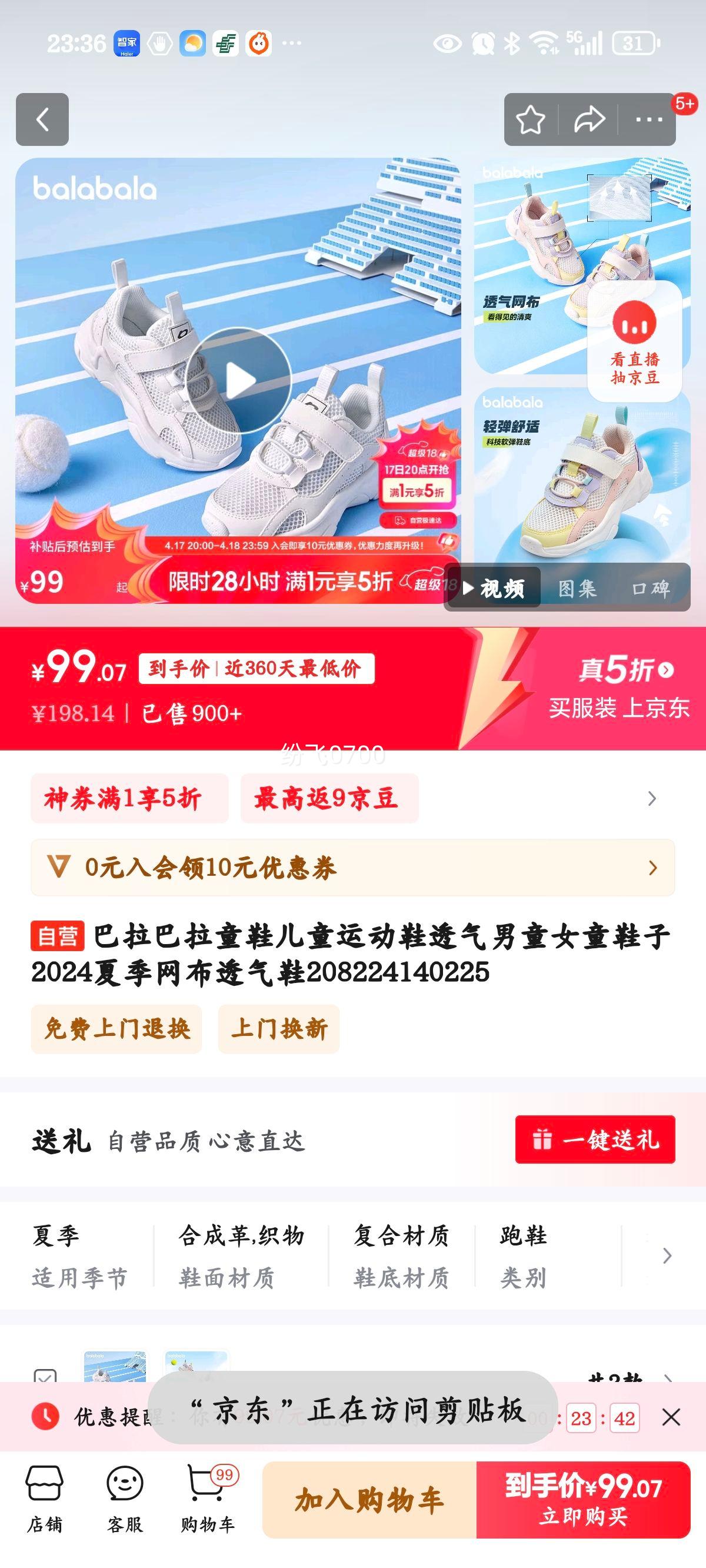Image resolution: width=706 pixels, height=1568 pixels.
Task: Open 客服 customer service chat
Action: (x=125, y=1497)
